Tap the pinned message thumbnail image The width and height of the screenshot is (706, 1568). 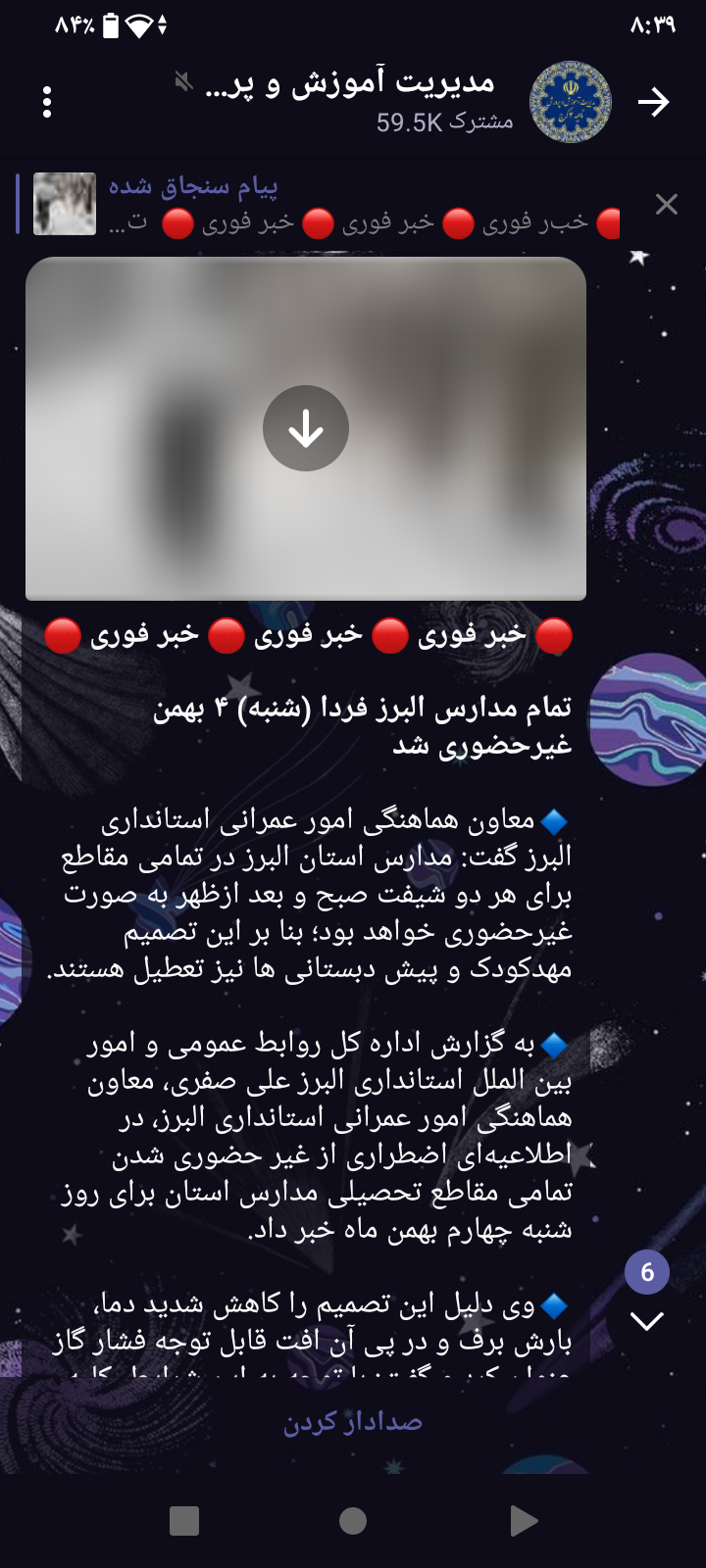point(64,203)
